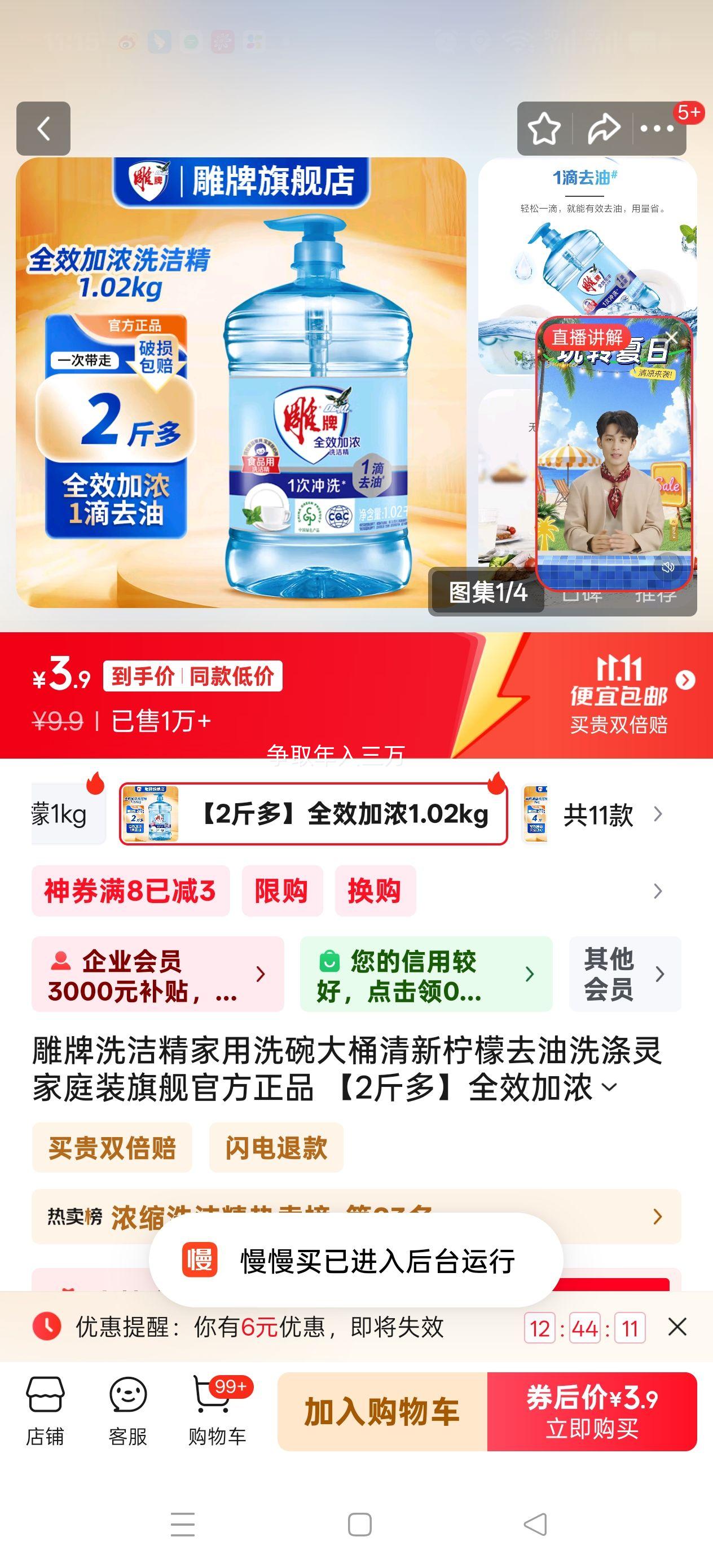Open 神券满8已减3 coupon details chevron

click(x=657, y=891)
